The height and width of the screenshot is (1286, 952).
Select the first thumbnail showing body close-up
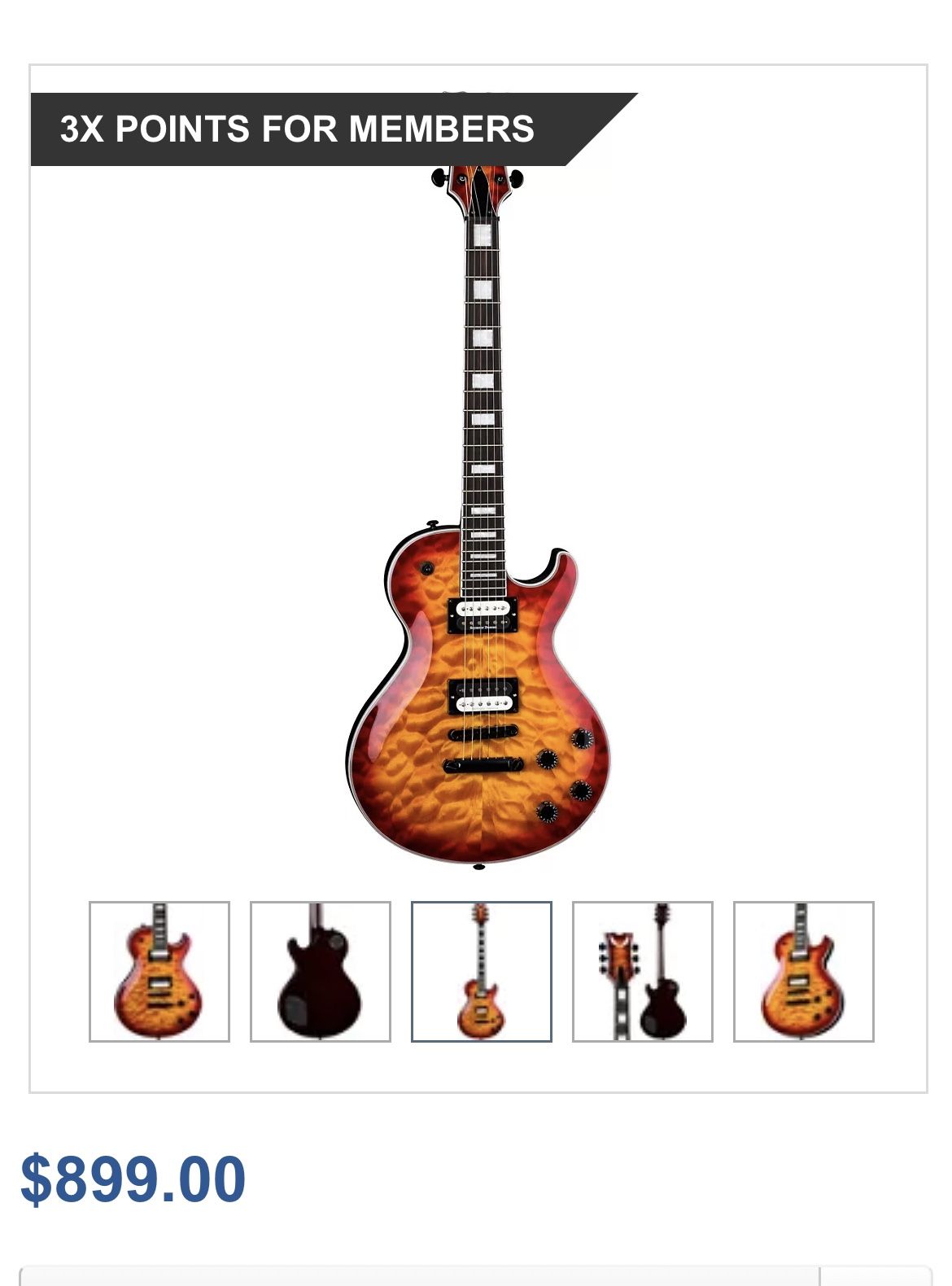(x=159, y=971)
